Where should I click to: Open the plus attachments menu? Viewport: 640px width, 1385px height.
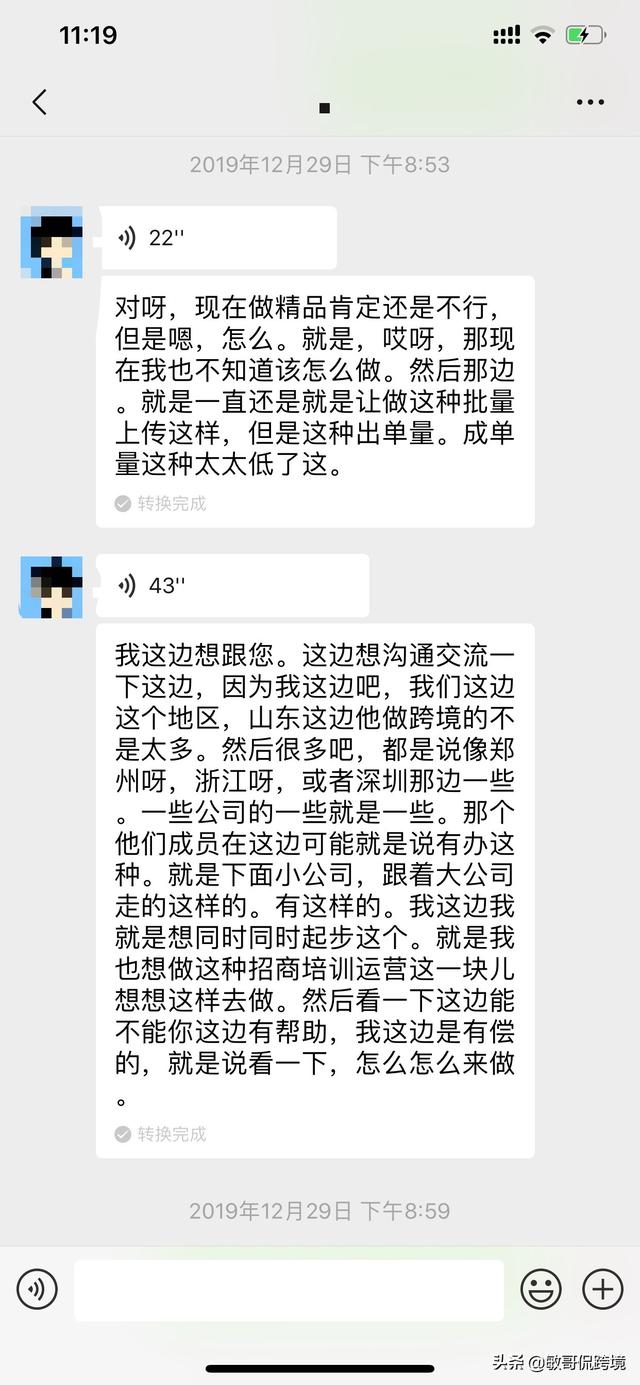coord(602,1290)
